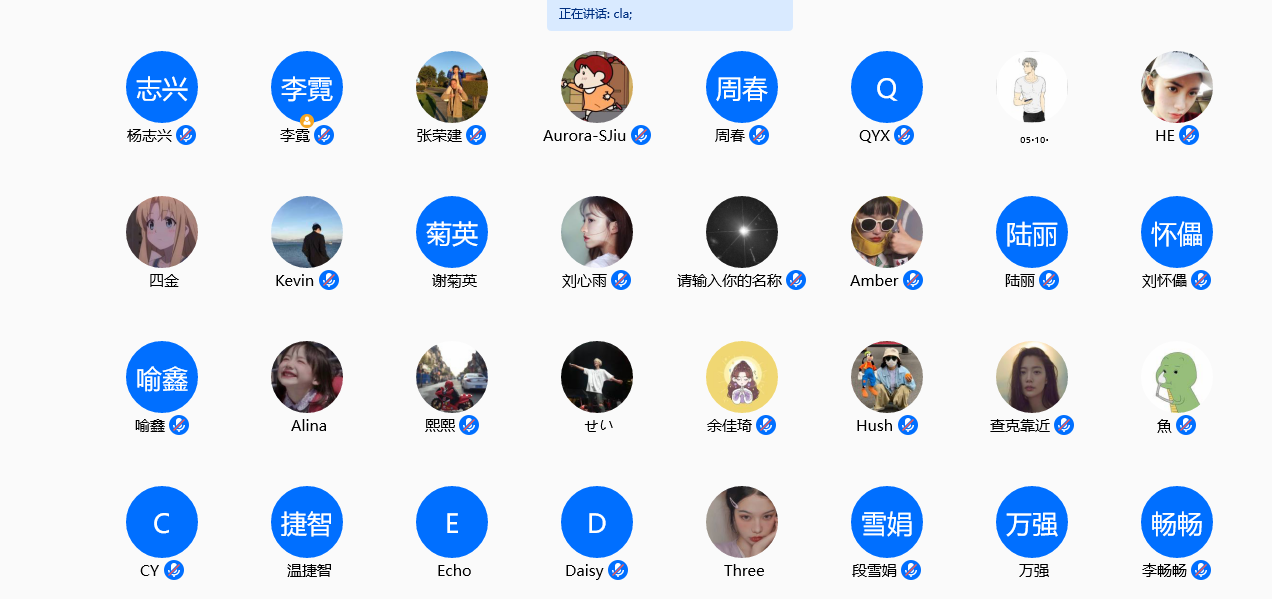The image size is (1272, 599).
Task: Select Daisy's participant tile
Action: pyautogui.click(x=597, y=522)
